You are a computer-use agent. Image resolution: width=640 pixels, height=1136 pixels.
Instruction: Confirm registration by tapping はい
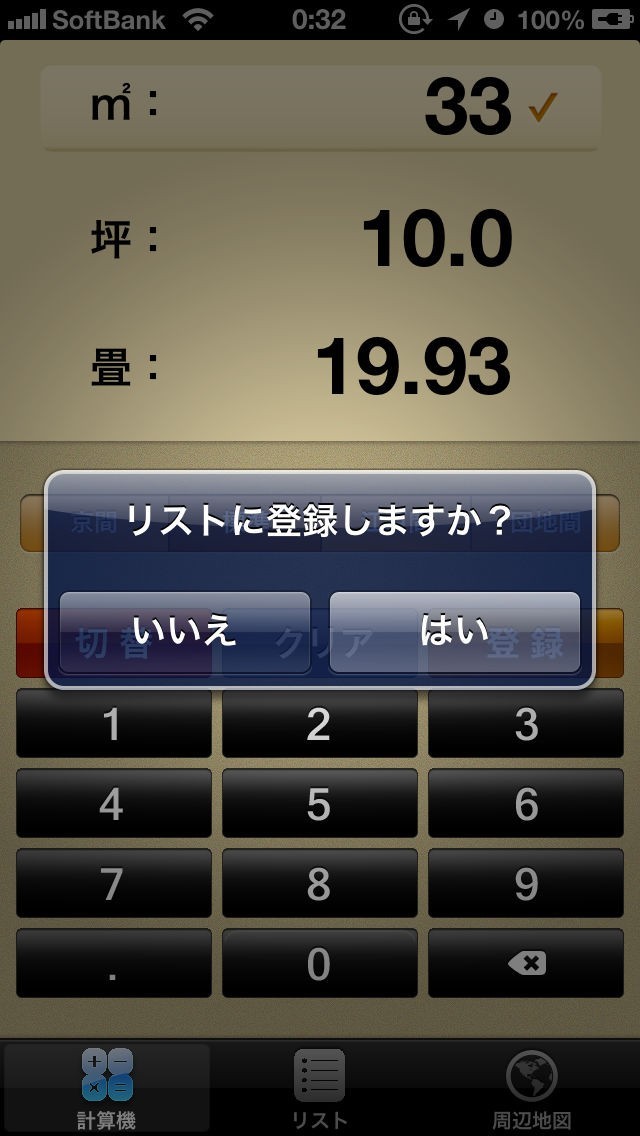(455, 632)
